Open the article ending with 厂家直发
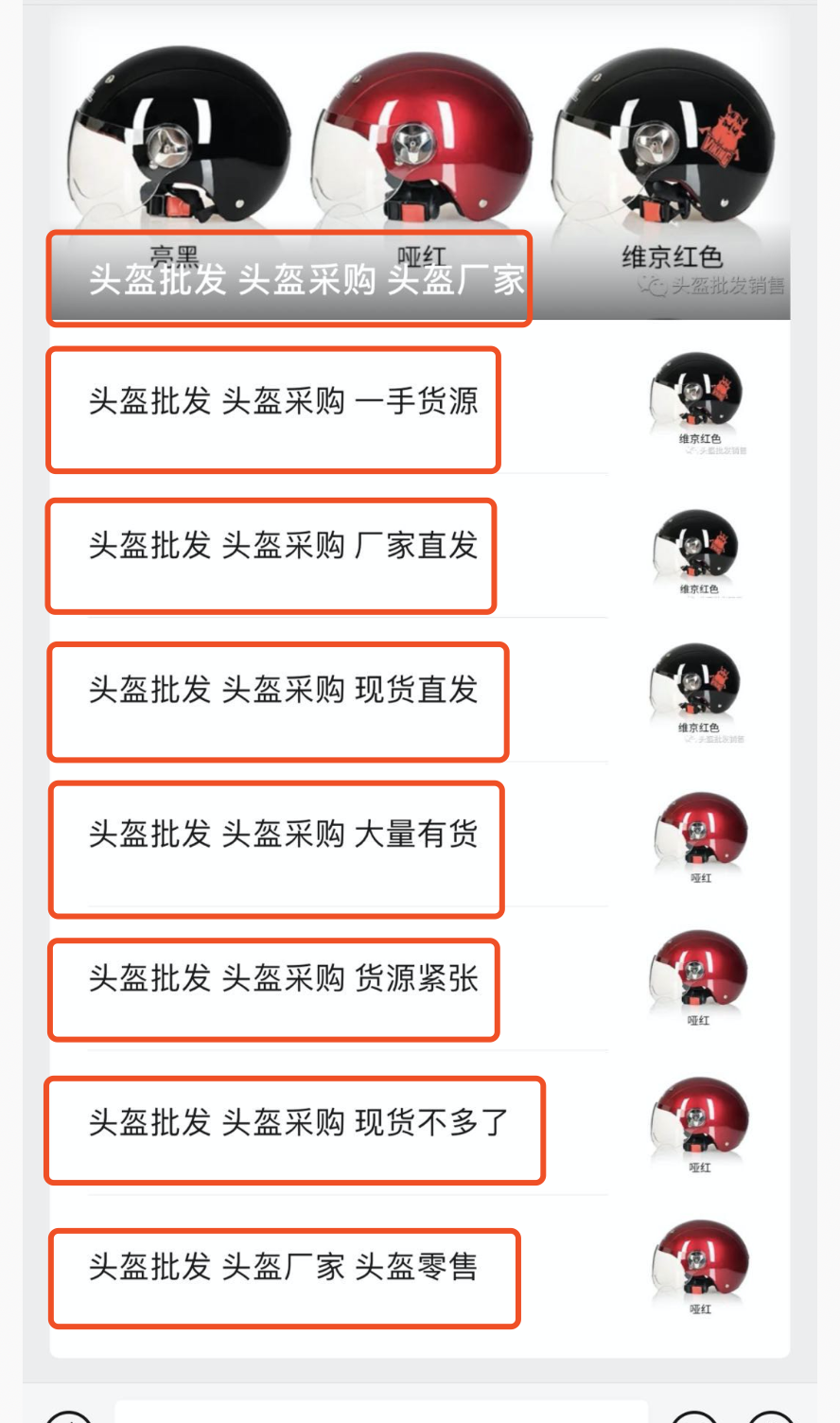This screenshot has height=1423, width=840. [x=284, y=546]
